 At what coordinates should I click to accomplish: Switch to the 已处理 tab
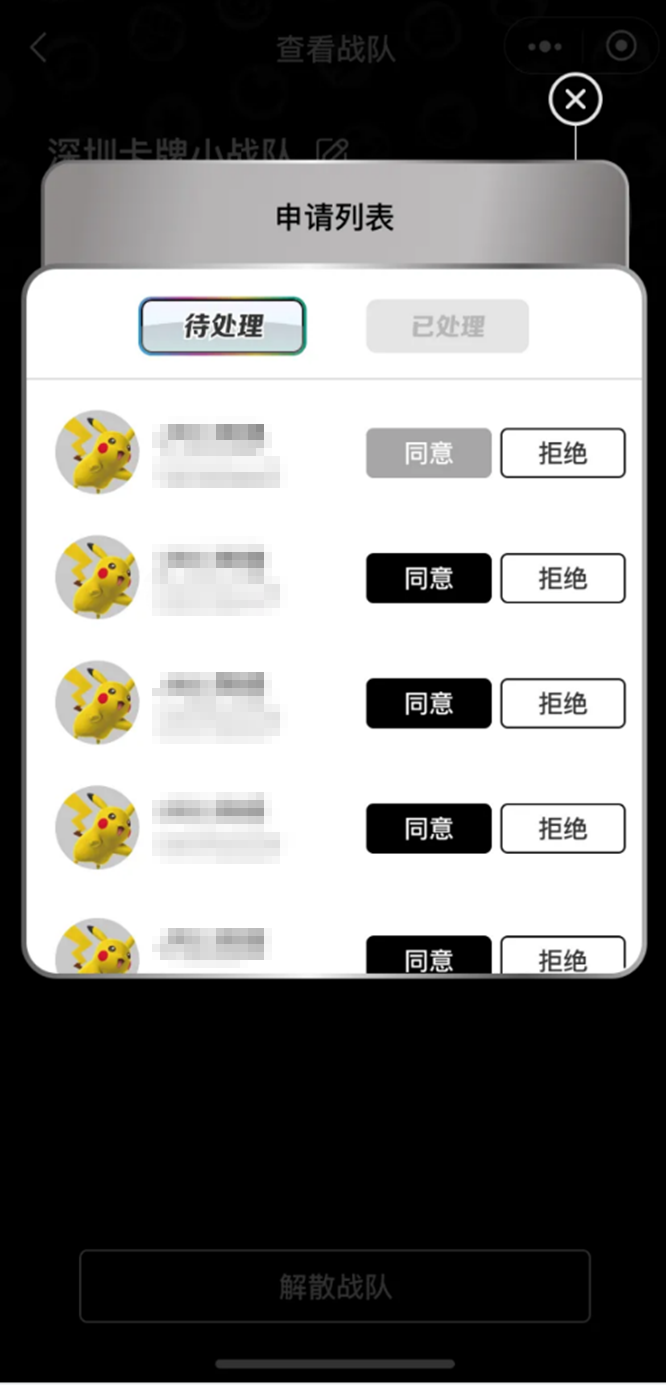click(447, 326)
